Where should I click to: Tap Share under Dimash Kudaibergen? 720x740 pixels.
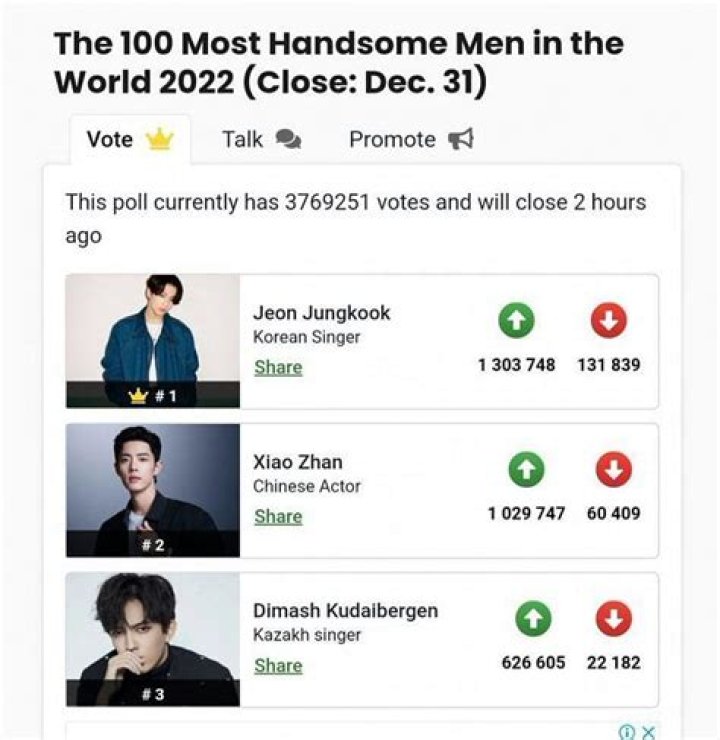point(278,665)
